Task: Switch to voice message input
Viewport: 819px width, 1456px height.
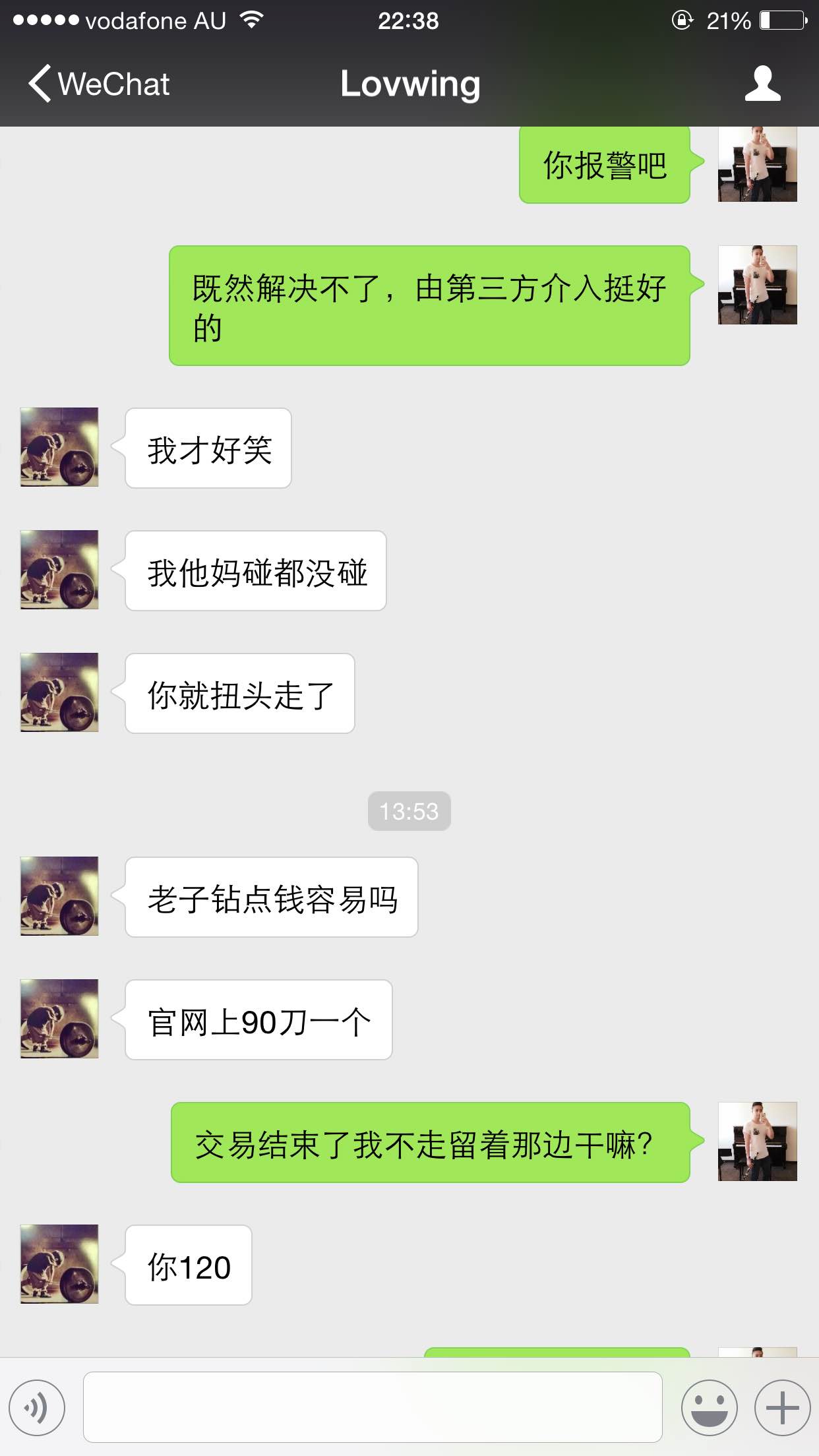Action: 38,1408
